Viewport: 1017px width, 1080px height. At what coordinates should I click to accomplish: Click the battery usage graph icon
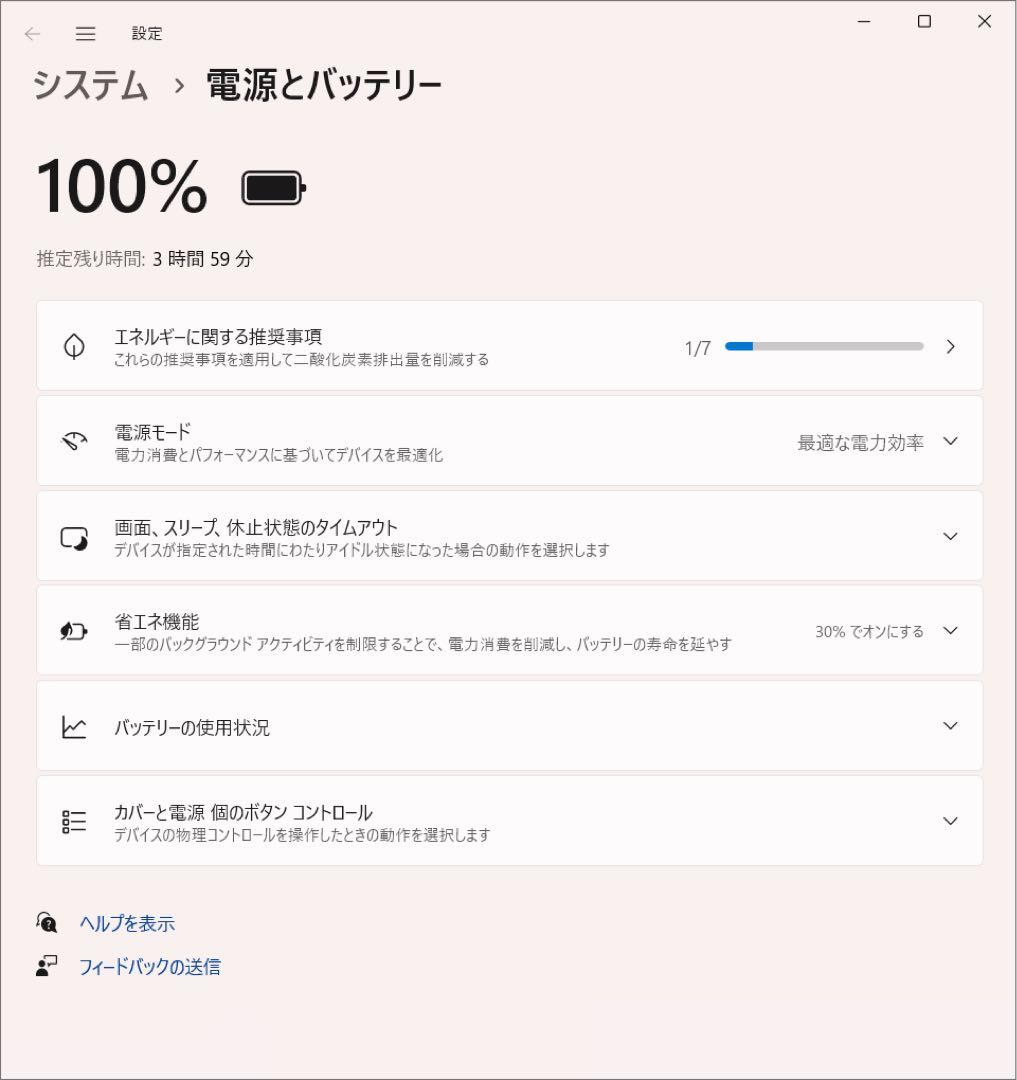pos(73,726)
